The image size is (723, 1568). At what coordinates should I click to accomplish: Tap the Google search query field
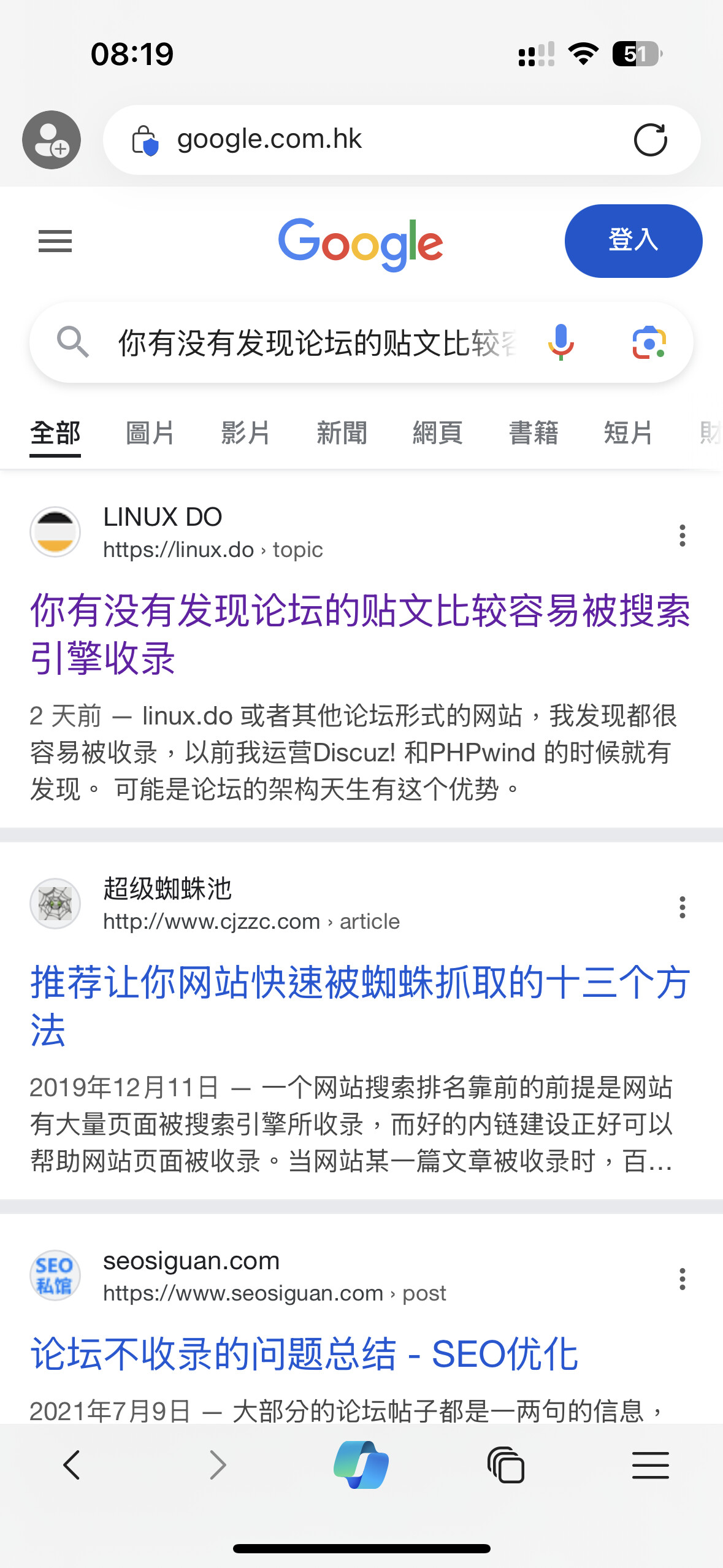click(316, 342)
